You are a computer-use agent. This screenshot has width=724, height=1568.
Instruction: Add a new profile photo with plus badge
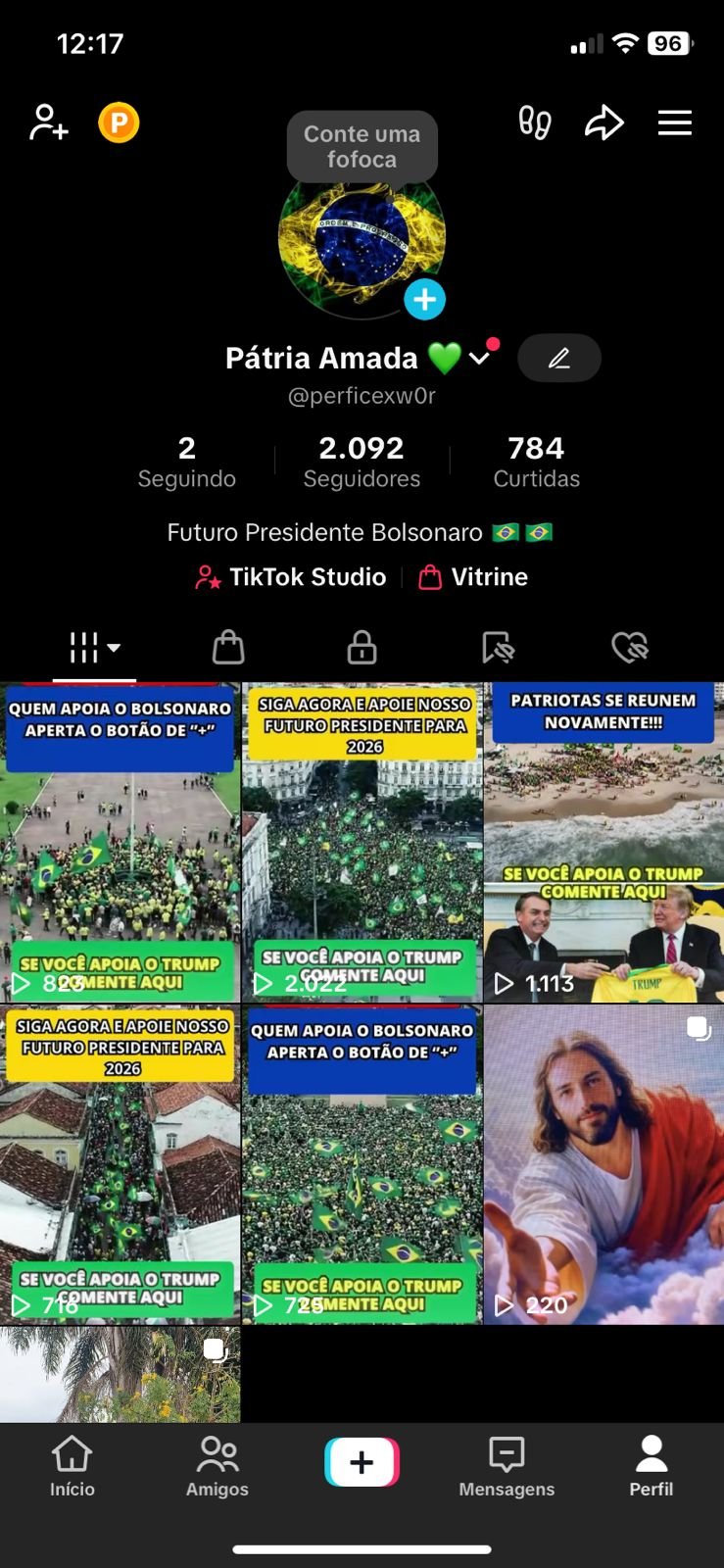pos(424,300)
